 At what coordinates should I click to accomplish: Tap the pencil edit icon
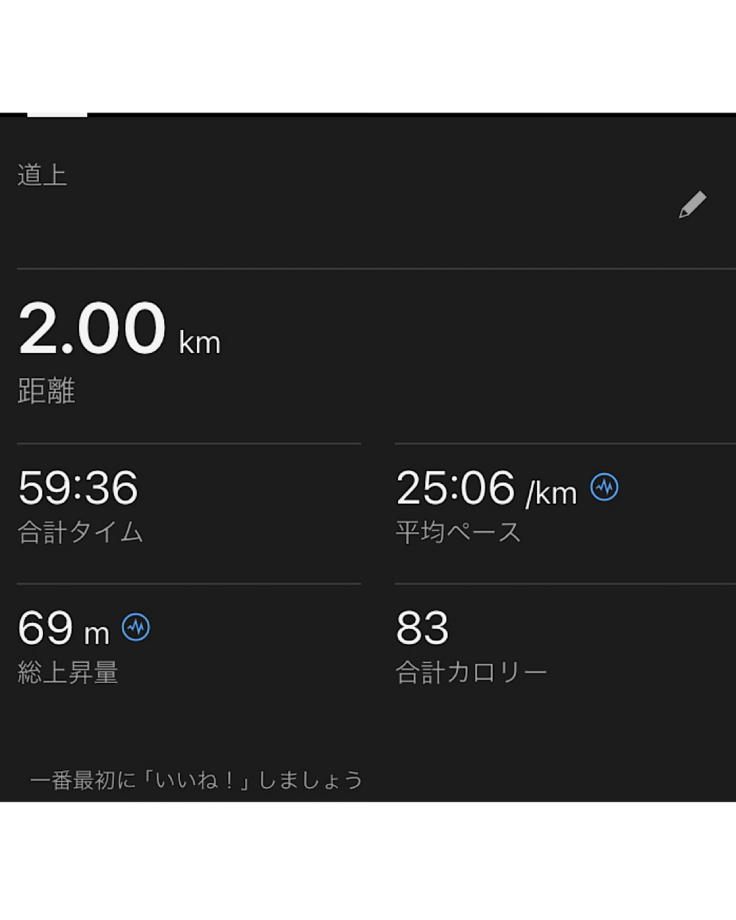[692, 205]
